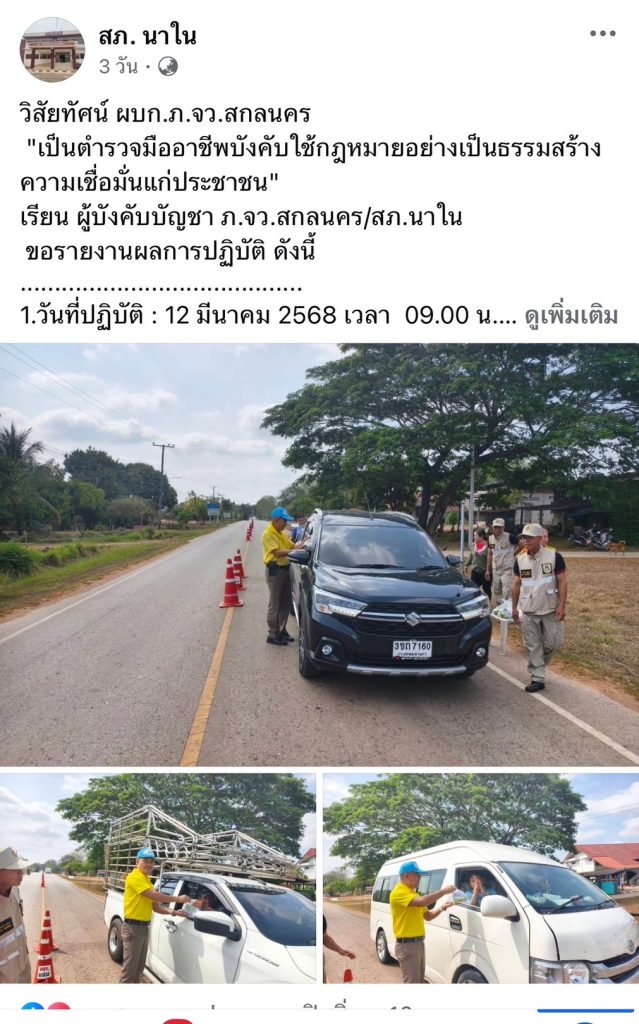This screenshot has height=1024, width=639.
Task: Expand post text with ดูเพิ่มเติม
Action: coord(571,316)
